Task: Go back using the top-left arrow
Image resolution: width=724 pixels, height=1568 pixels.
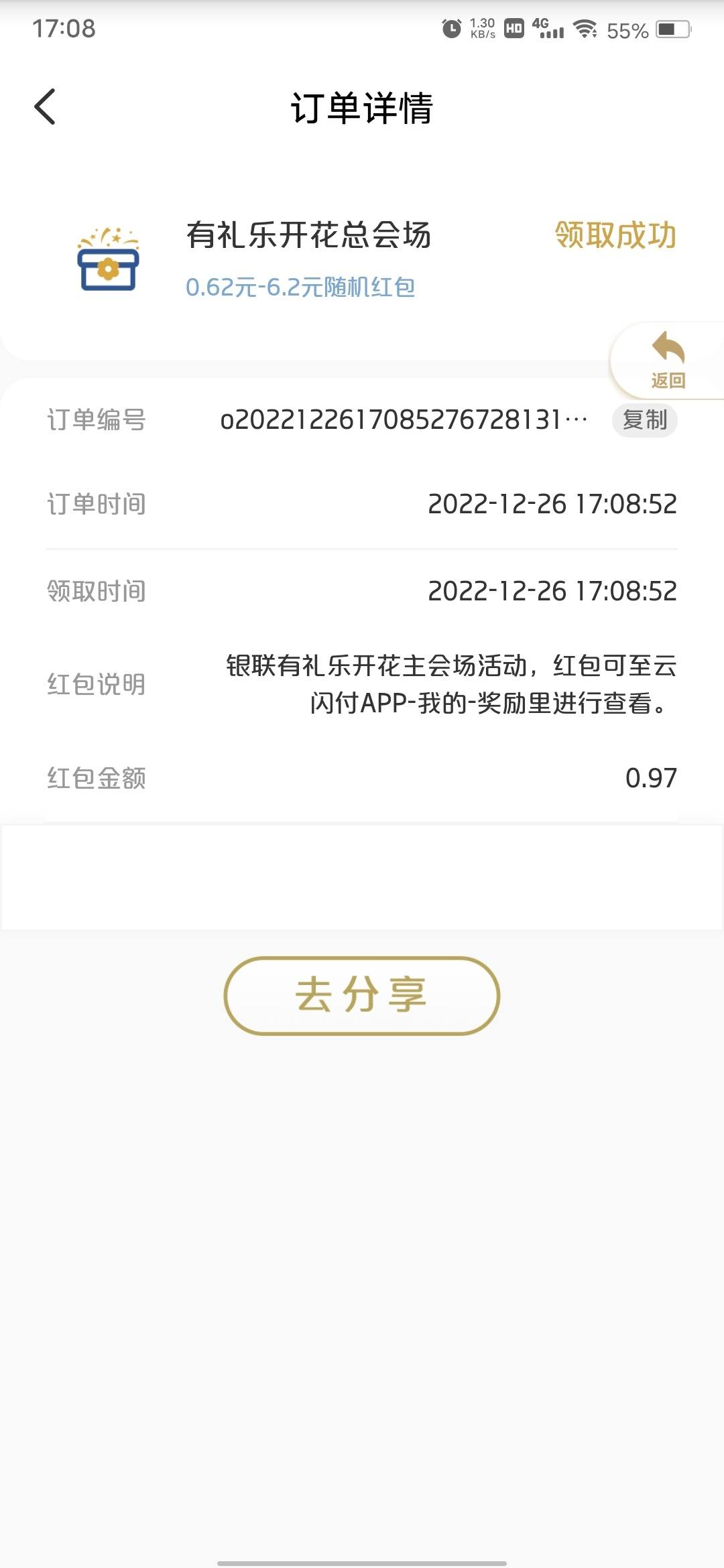Action: coord(45,107)
